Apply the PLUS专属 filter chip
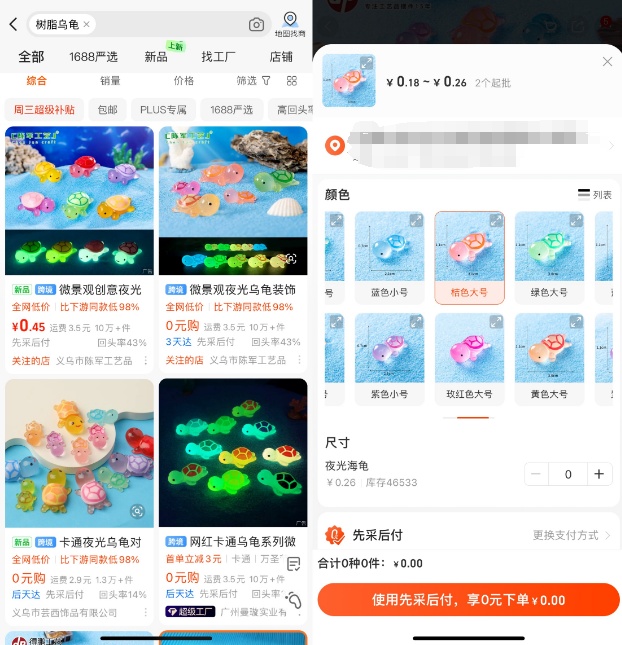Screen dimensions: 622x645 click(163, 110)
